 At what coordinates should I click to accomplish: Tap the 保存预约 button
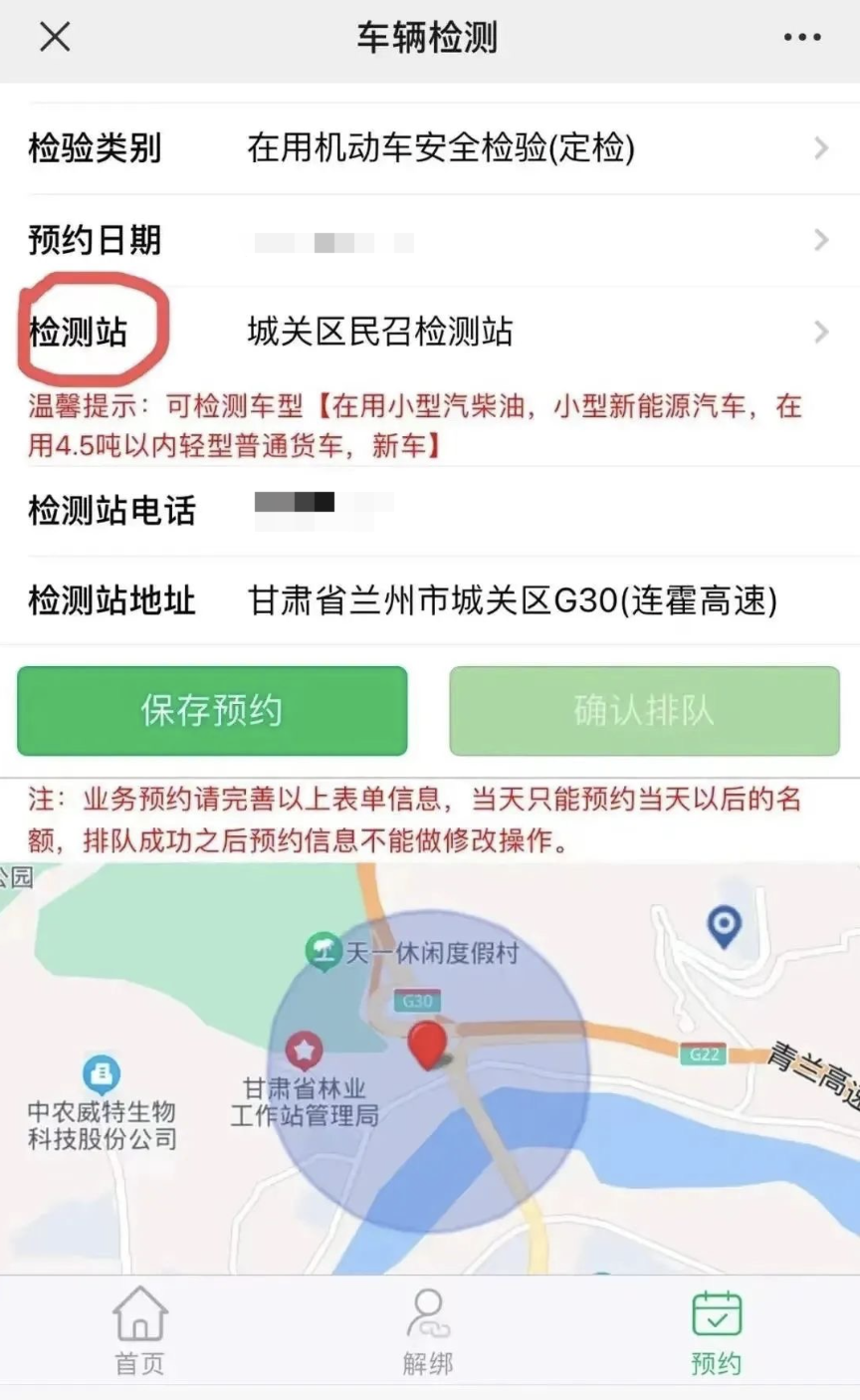coord(212,711)
